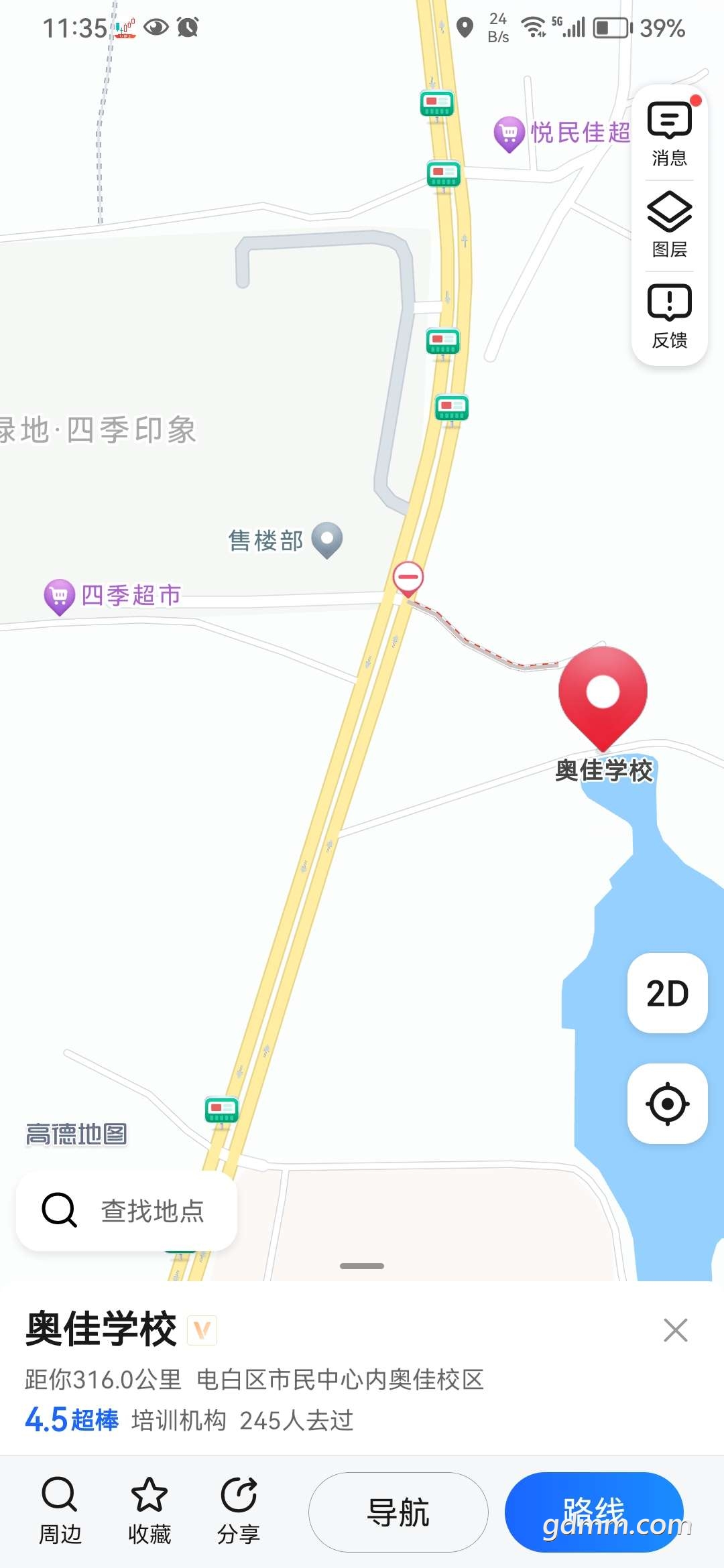Expand the place card drag handle
This screenshot has height=1568, width=724.
tap(362, 1266)
